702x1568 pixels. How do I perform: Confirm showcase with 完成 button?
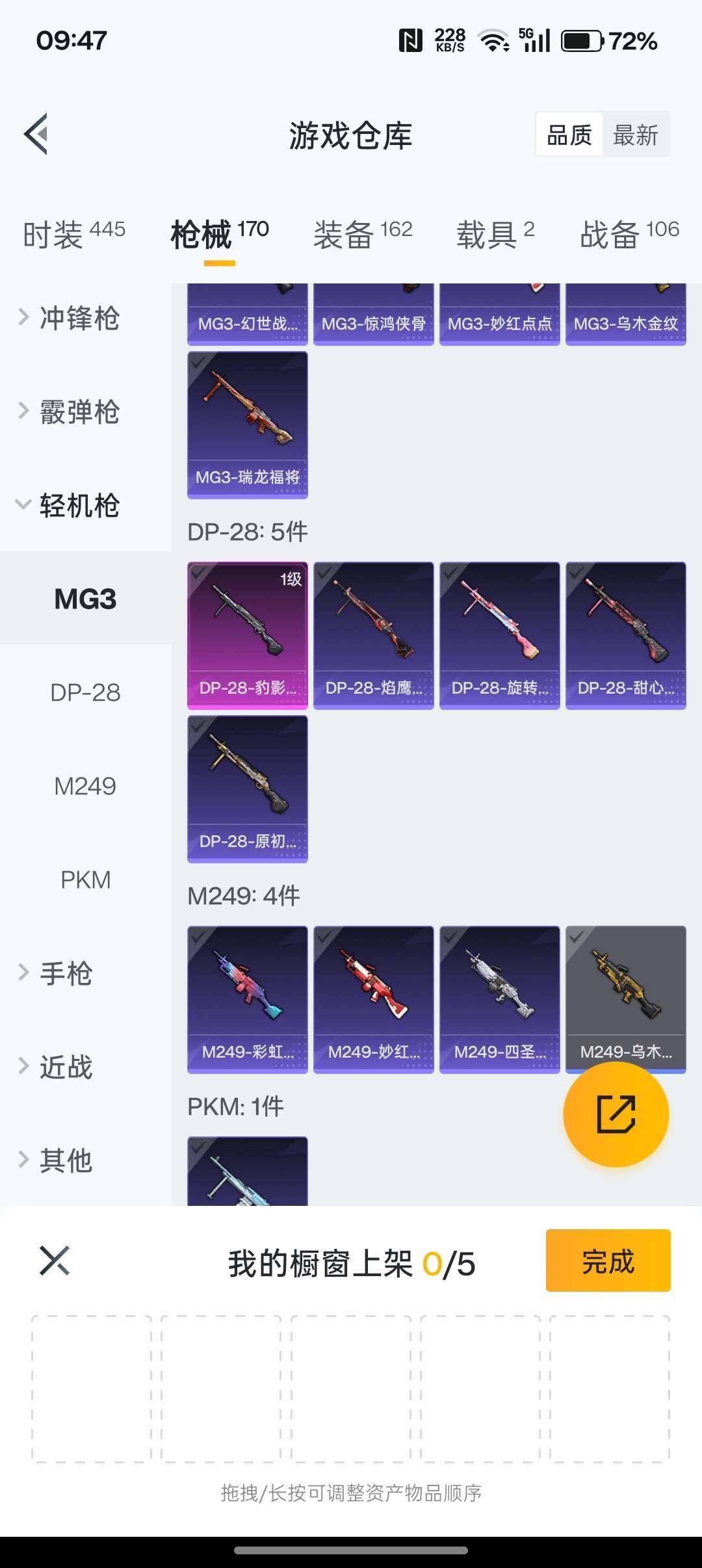pos(608,1260)
